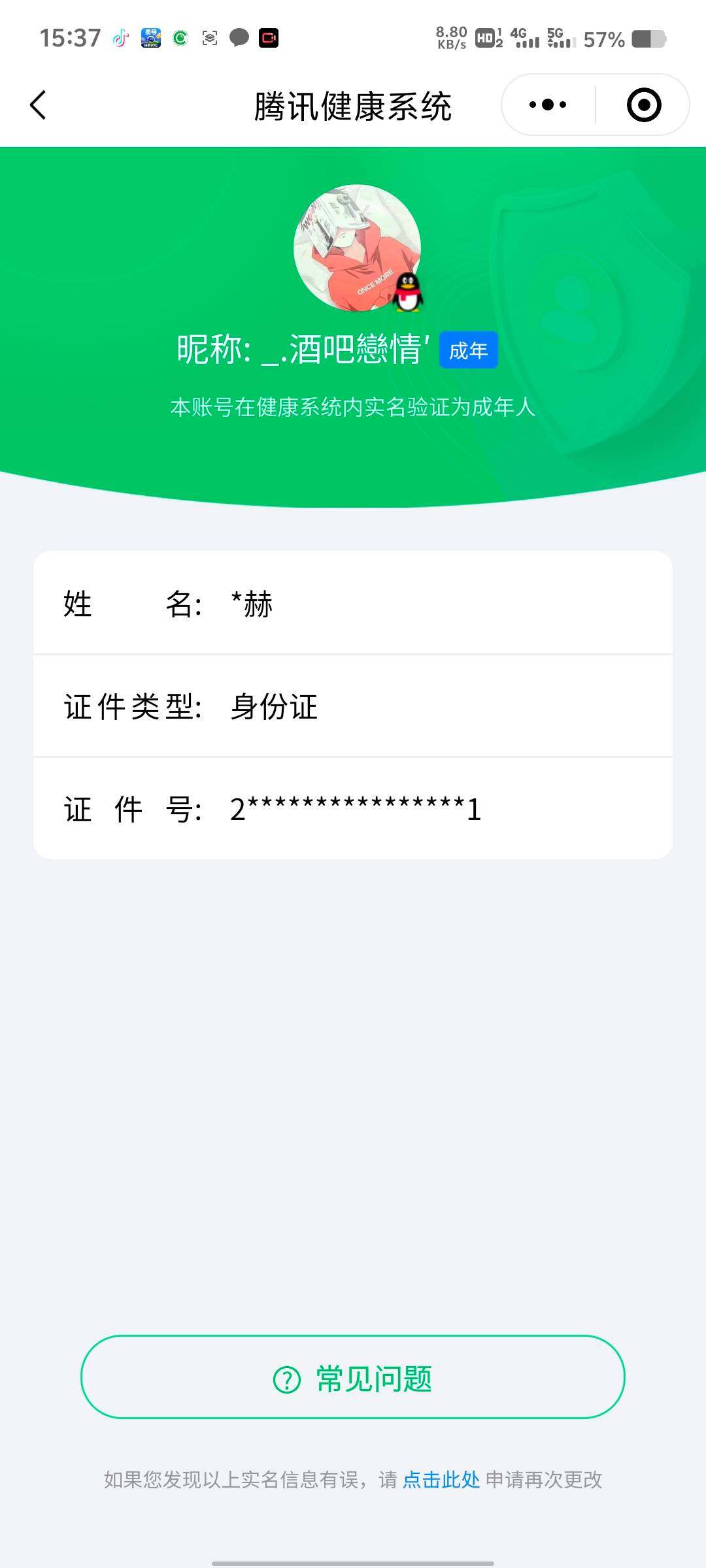This screenshot has width=706, height=1568.
Task: Tap the 点击此处 link to request a change
Action: (x=441, y=1480)
